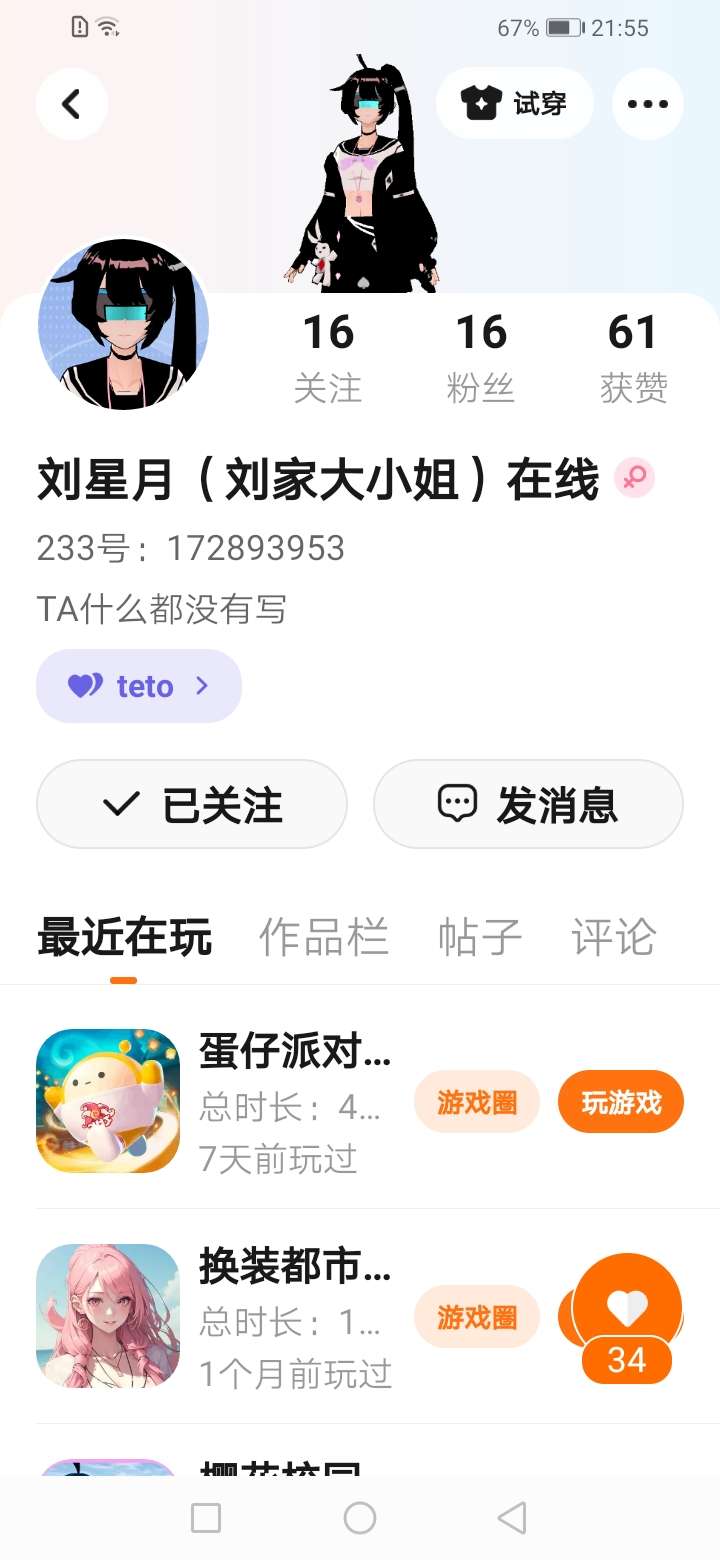The height and width of the screenshot is (1560, 720).
Task: Open 游戏圈 for 换装都市
Action: click(x=477, y=1317)
